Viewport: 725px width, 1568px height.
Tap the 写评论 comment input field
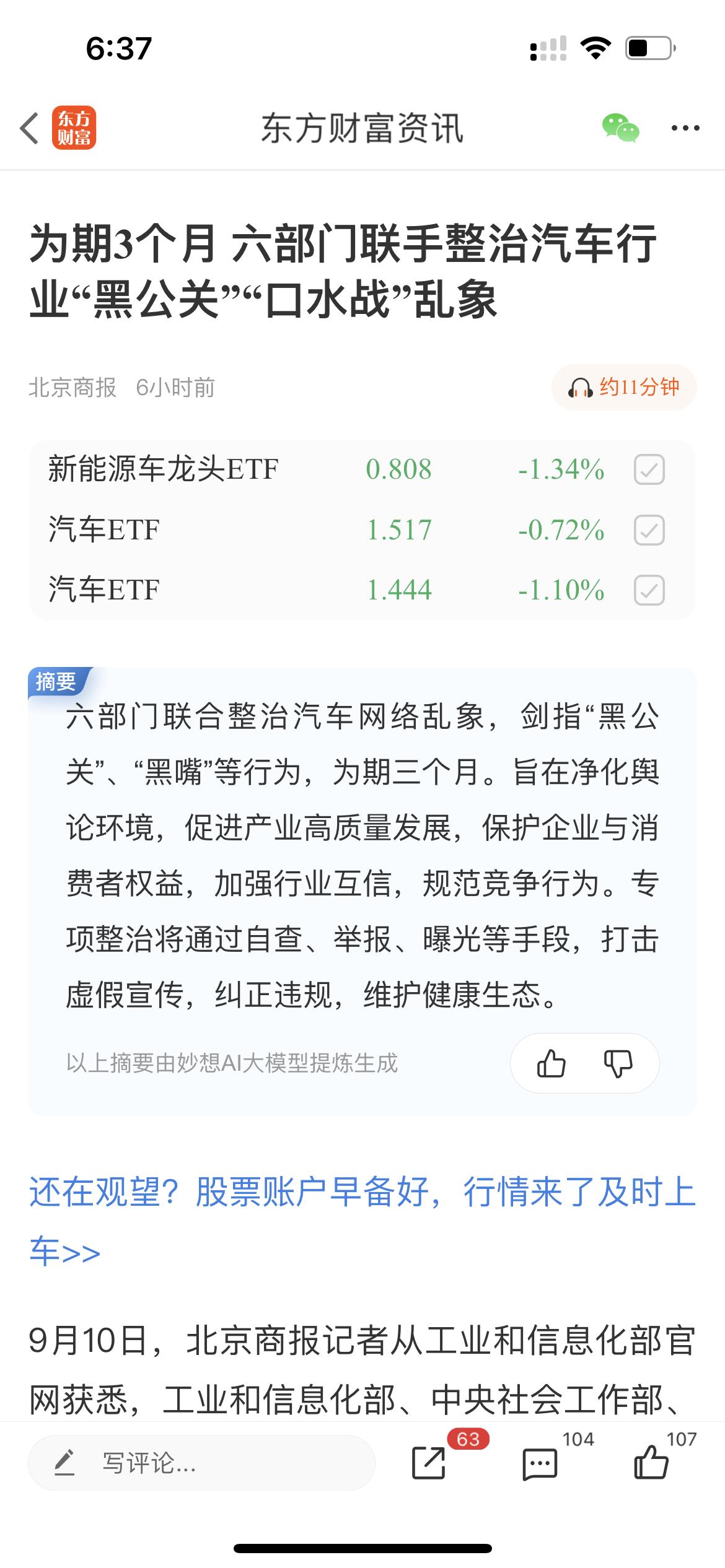201,1463
